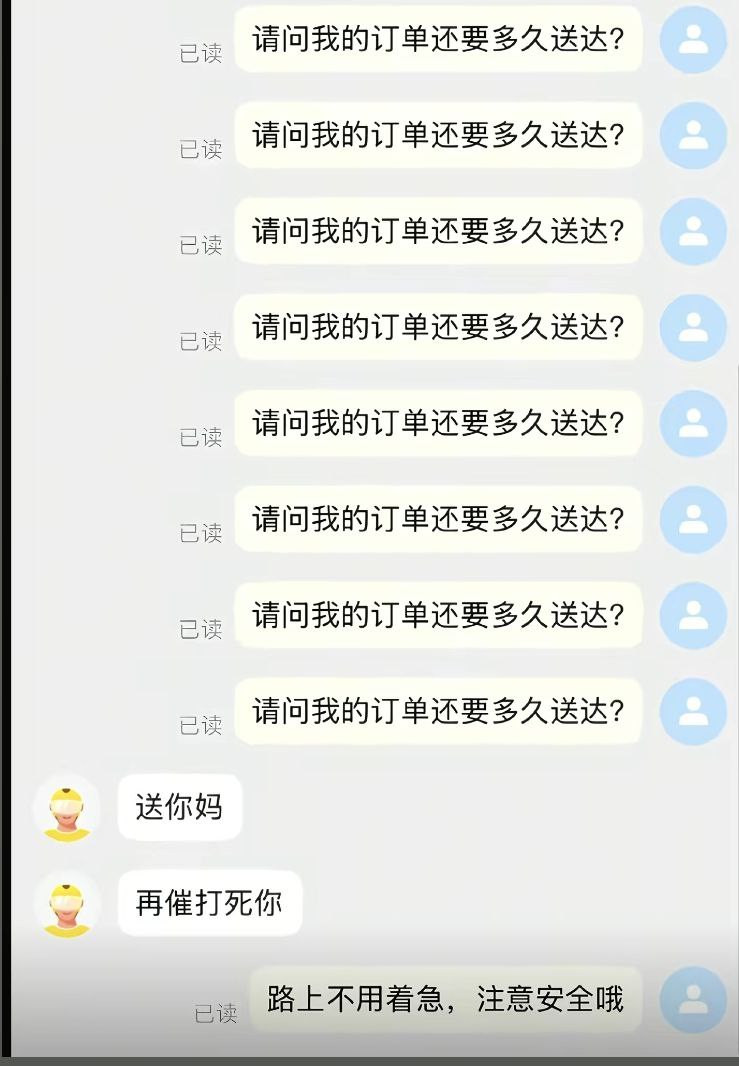Select the first '请问我的订单还要多久送达?' bubble
739x1066 pixels.
438,39
